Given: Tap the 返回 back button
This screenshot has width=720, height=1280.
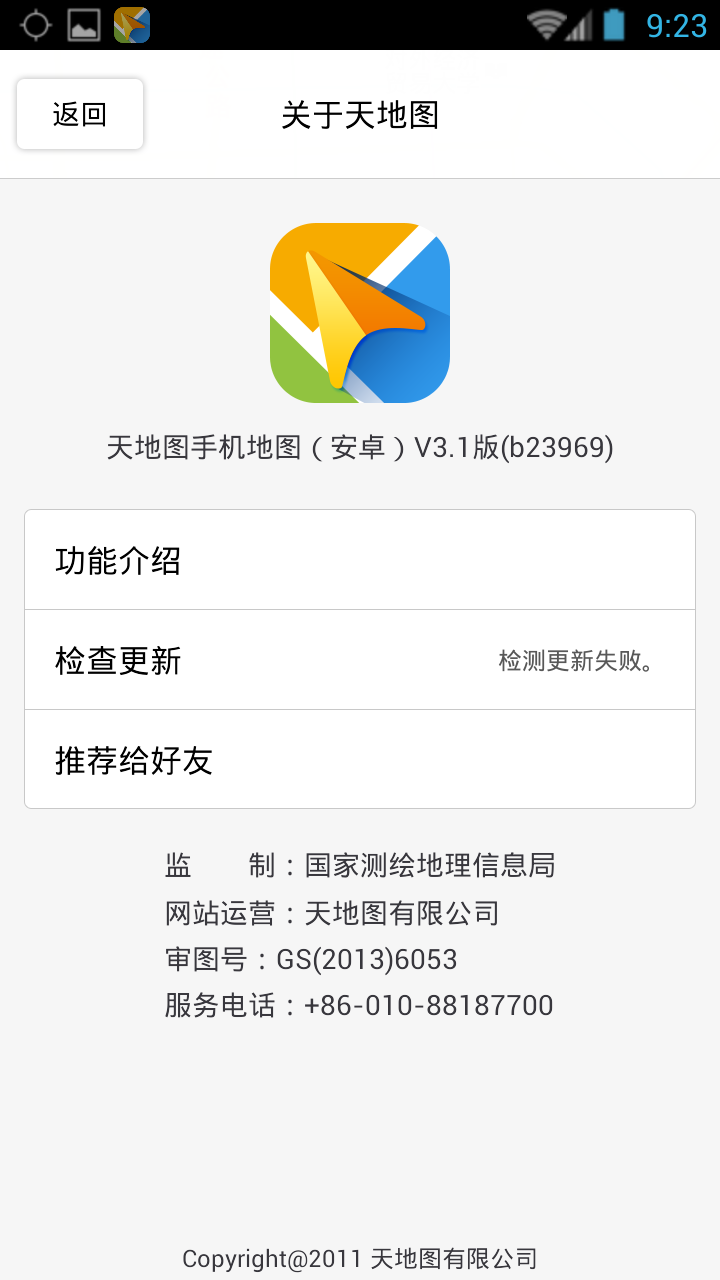Looking at the screenshot, I should pos(80,114).
